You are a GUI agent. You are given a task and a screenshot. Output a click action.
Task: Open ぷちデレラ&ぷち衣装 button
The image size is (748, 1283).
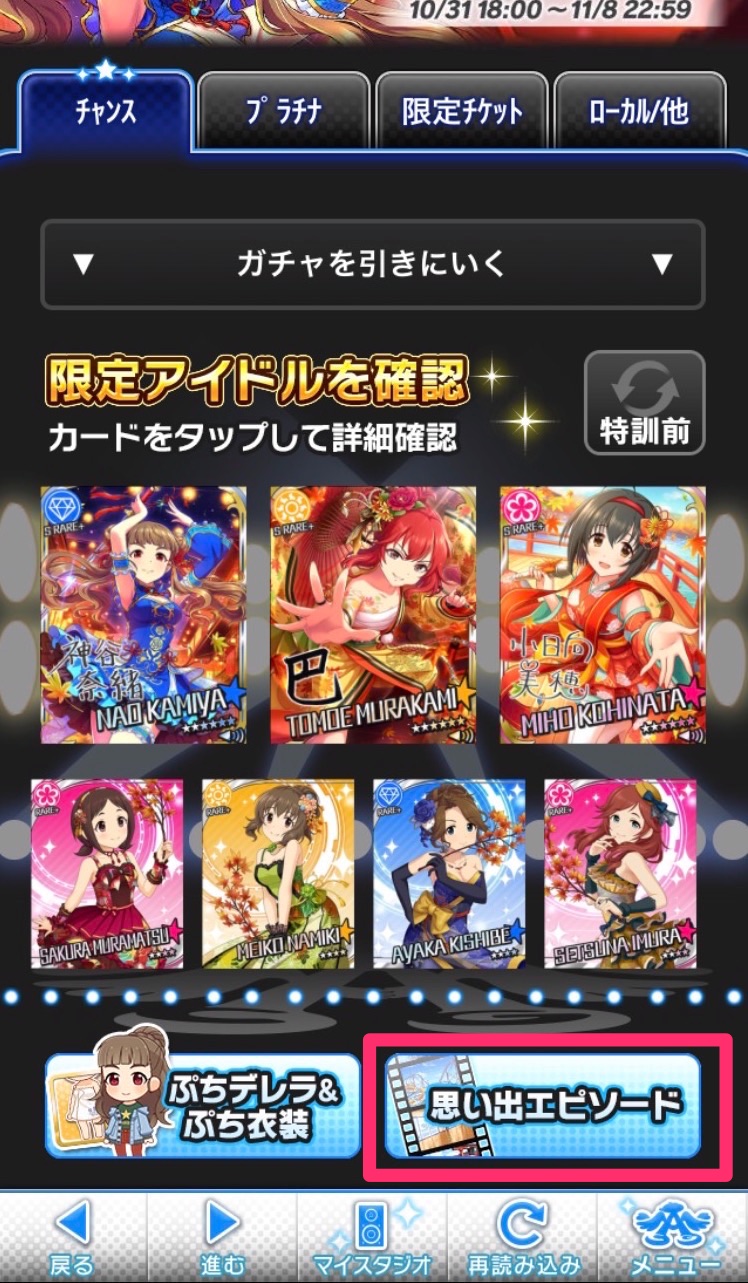click(x=203, y=1106)
